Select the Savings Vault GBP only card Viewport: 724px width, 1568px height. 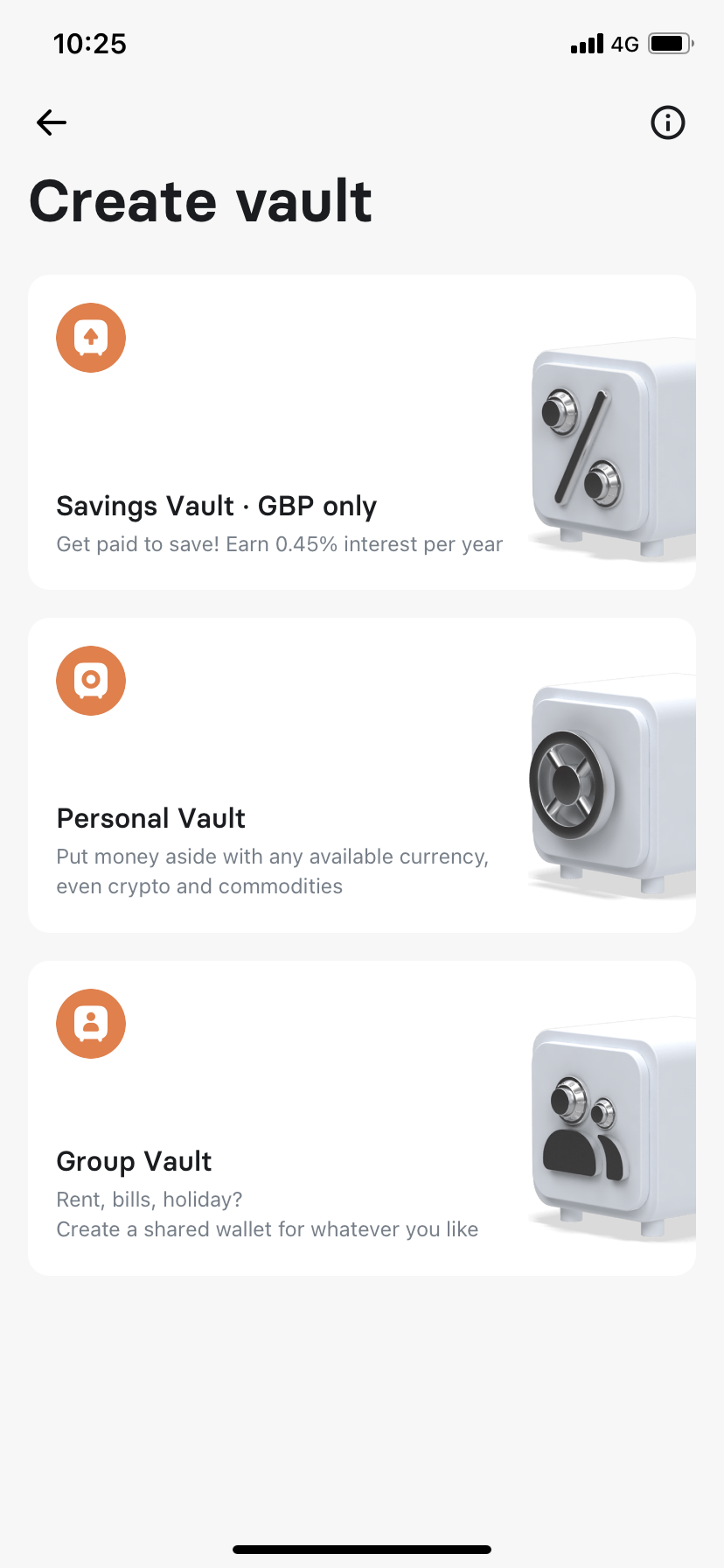[362, 432]
